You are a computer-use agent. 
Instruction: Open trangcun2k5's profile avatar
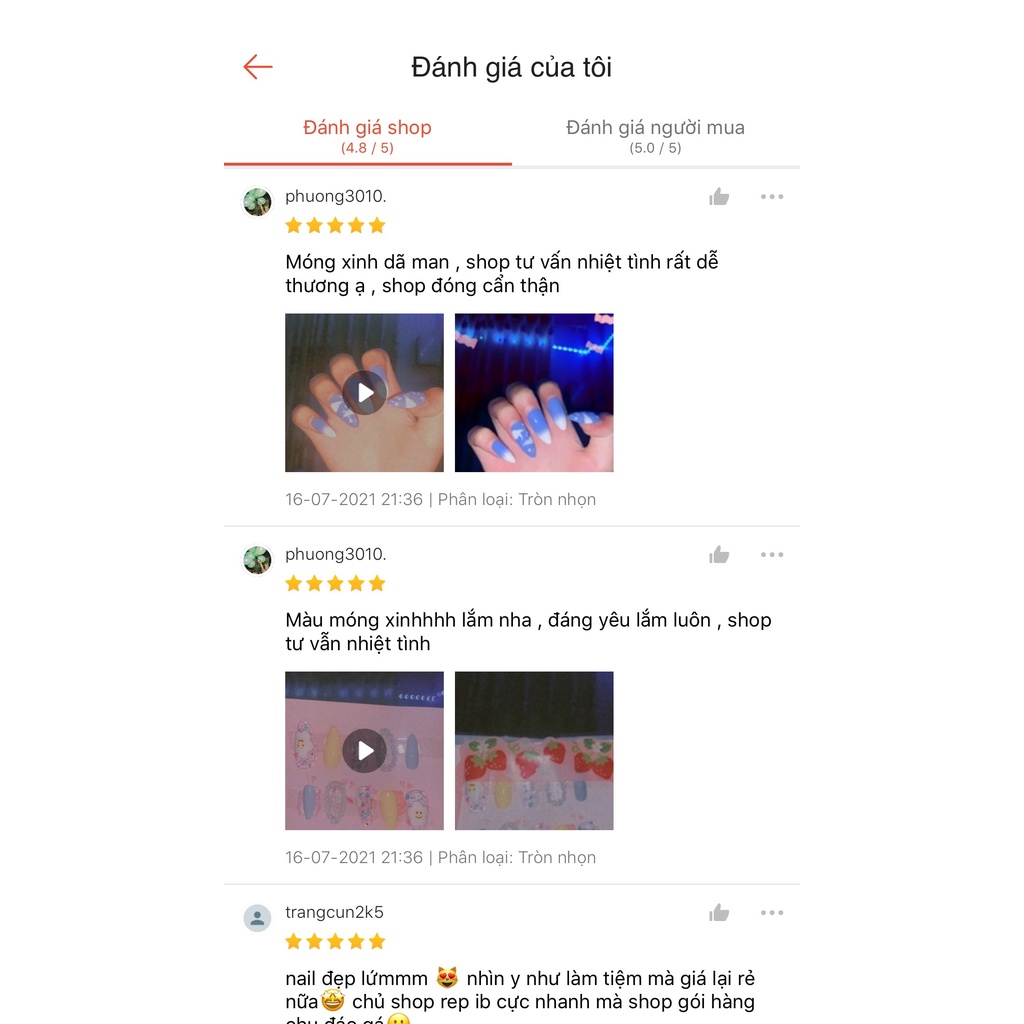[x=257, y=918]
